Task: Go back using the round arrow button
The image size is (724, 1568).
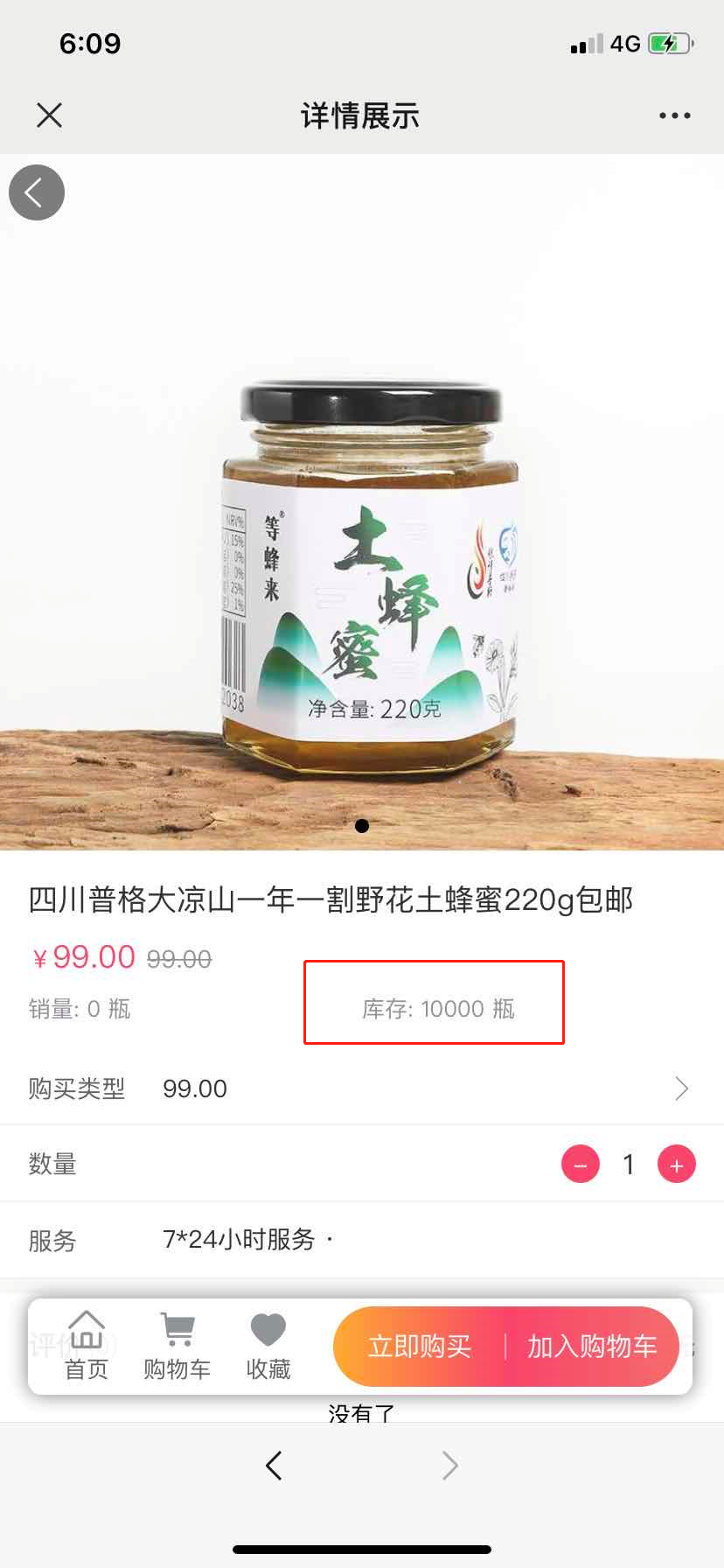Action: point(37,192)
